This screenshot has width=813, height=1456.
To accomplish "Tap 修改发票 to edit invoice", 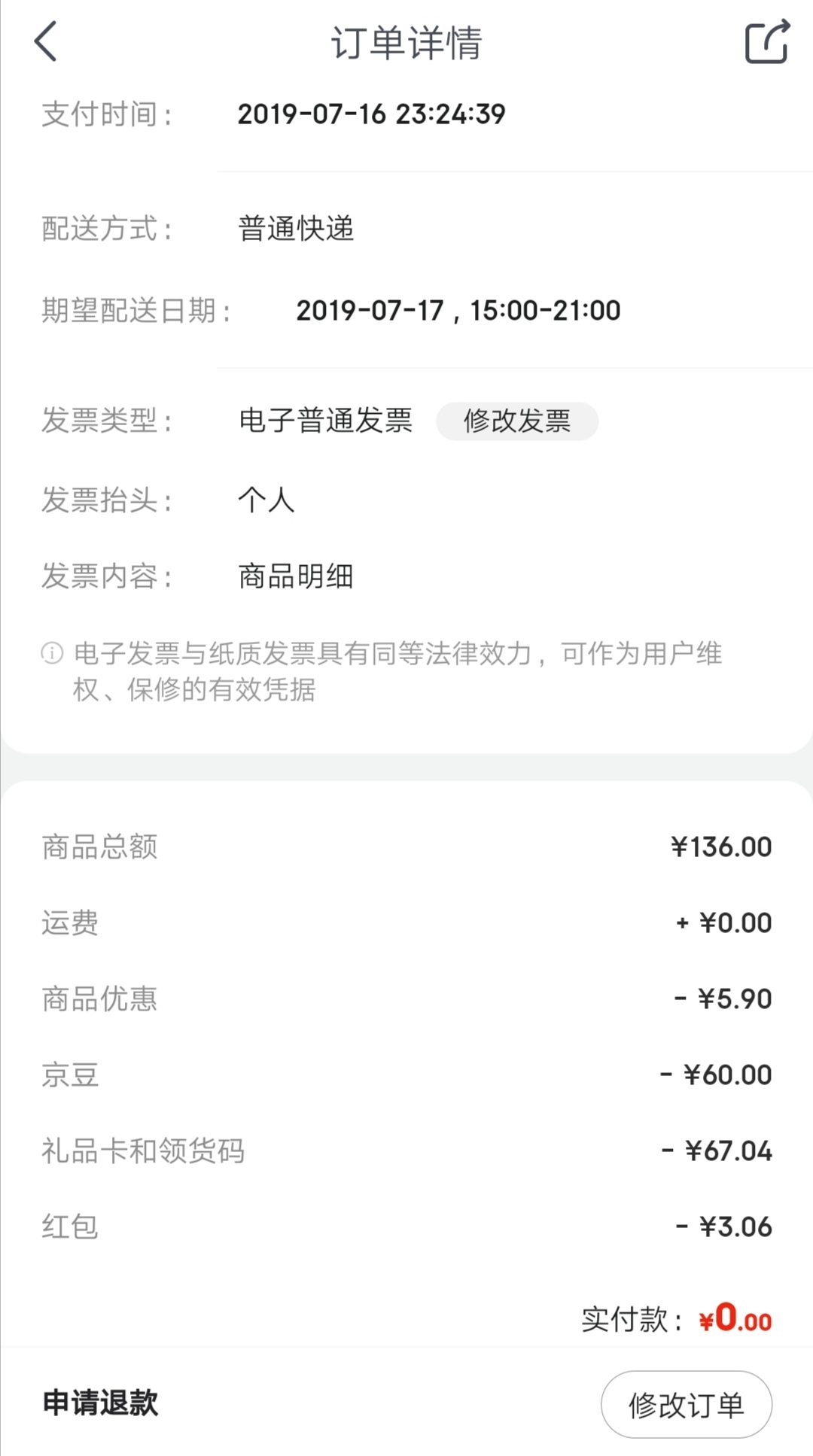I will click(x=517, y=421).
